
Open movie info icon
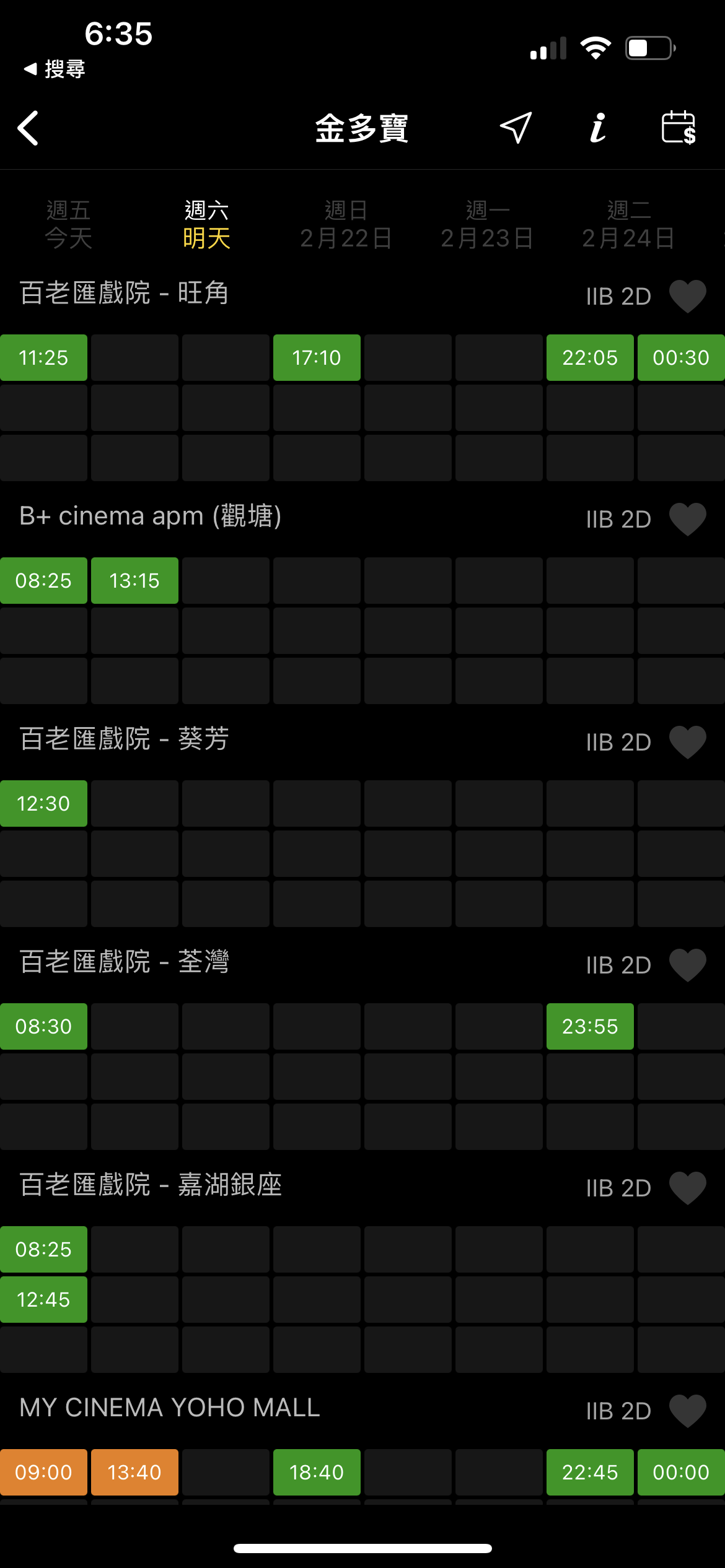(598, 128)
